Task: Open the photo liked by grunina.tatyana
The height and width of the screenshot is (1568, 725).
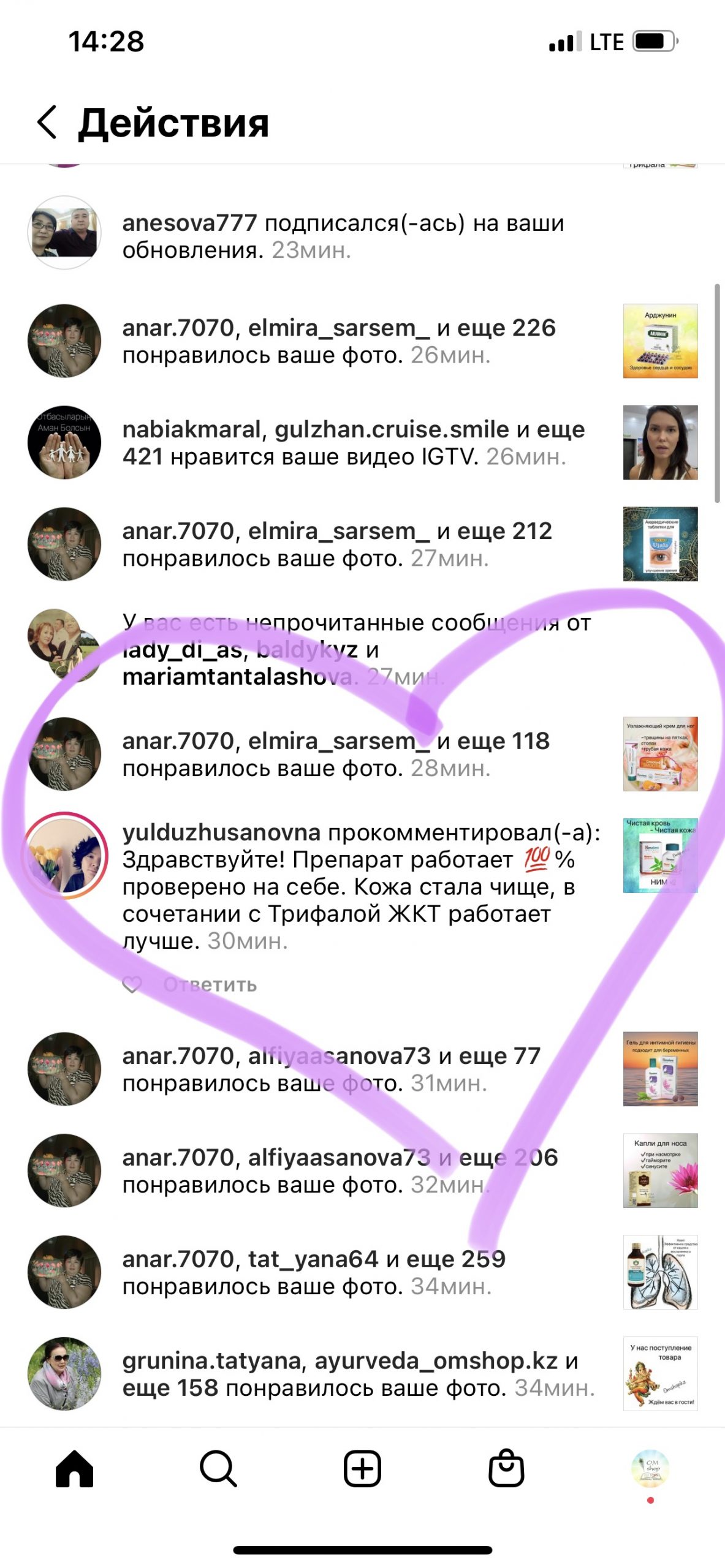Action: point(660,1373)
